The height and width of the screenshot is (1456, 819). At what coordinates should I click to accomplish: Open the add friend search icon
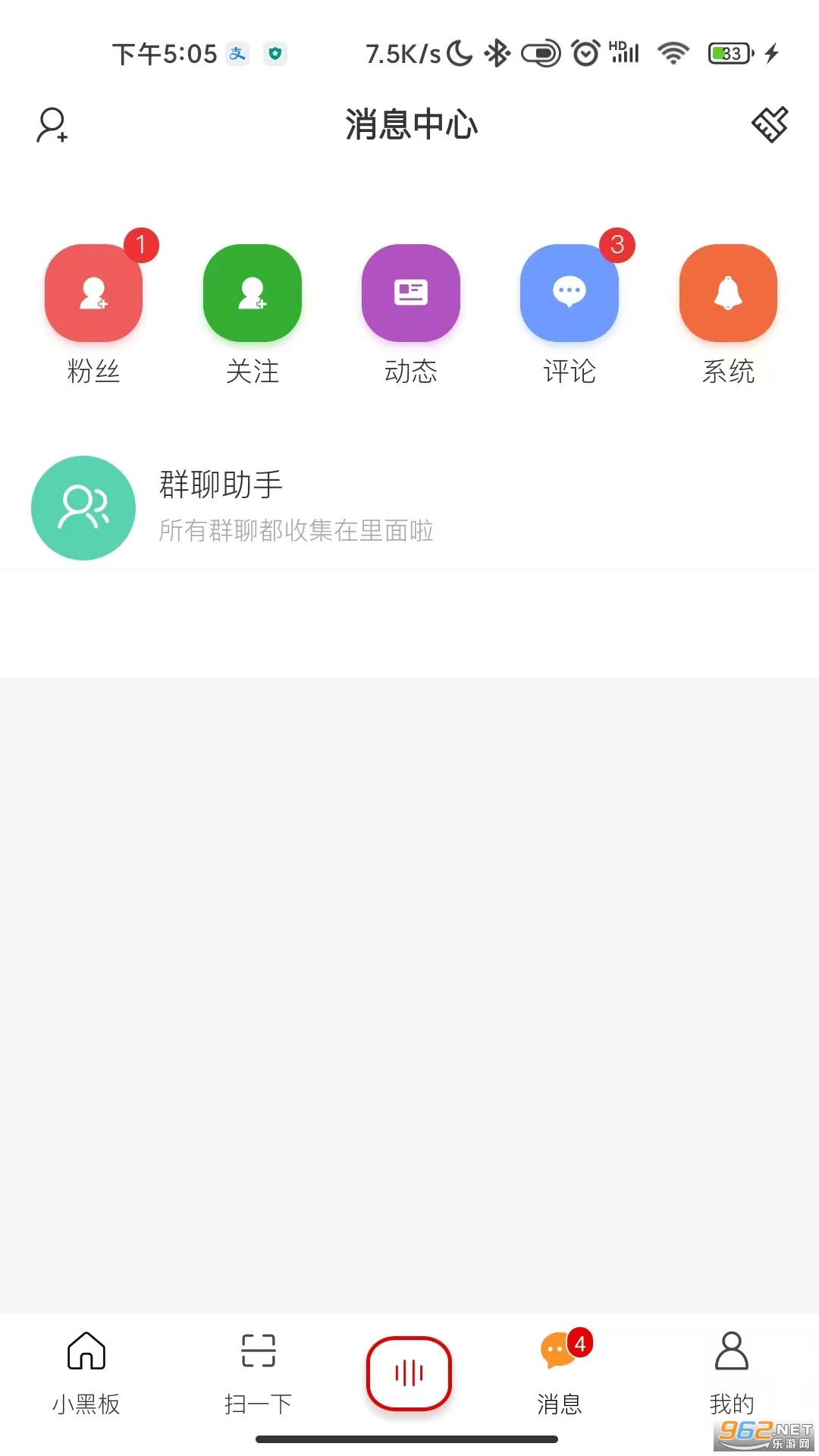click(x=51, y=124)
